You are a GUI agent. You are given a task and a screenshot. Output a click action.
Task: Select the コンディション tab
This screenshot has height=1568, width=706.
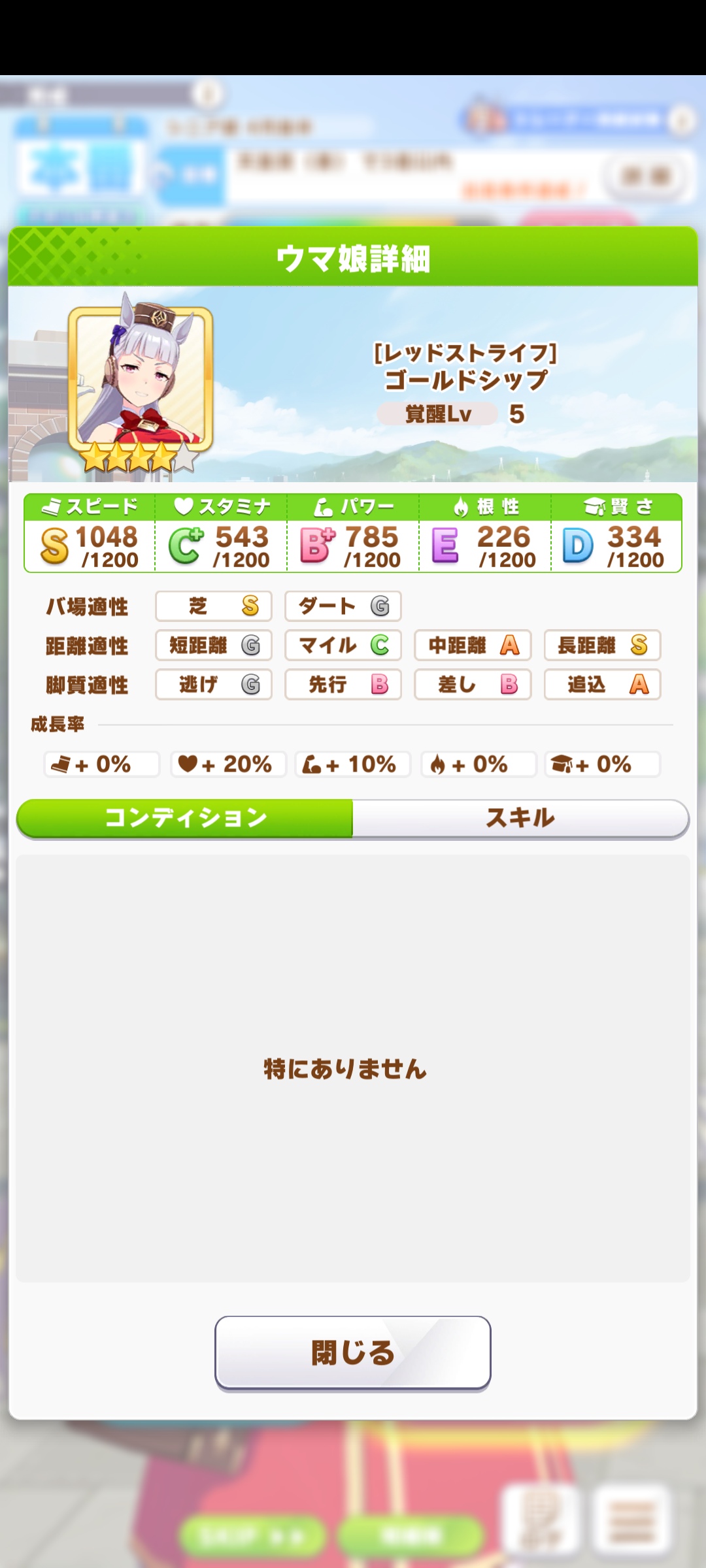tap(185, 818)
